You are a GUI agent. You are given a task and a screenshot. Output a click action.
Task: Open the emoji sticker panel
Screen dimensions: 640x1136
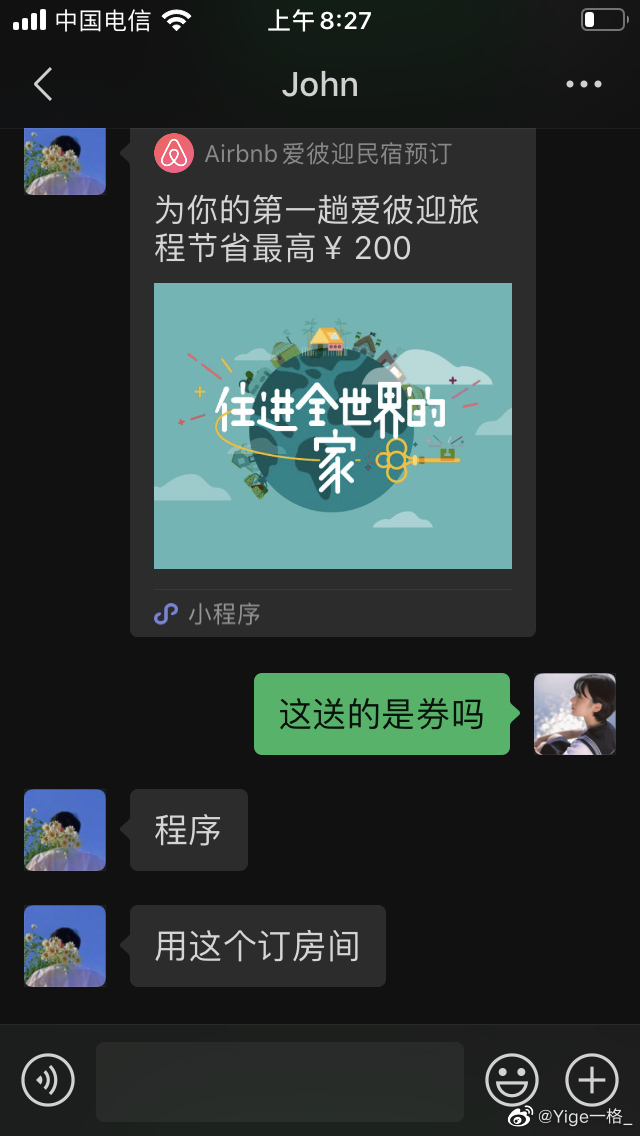pos(512,1080)
